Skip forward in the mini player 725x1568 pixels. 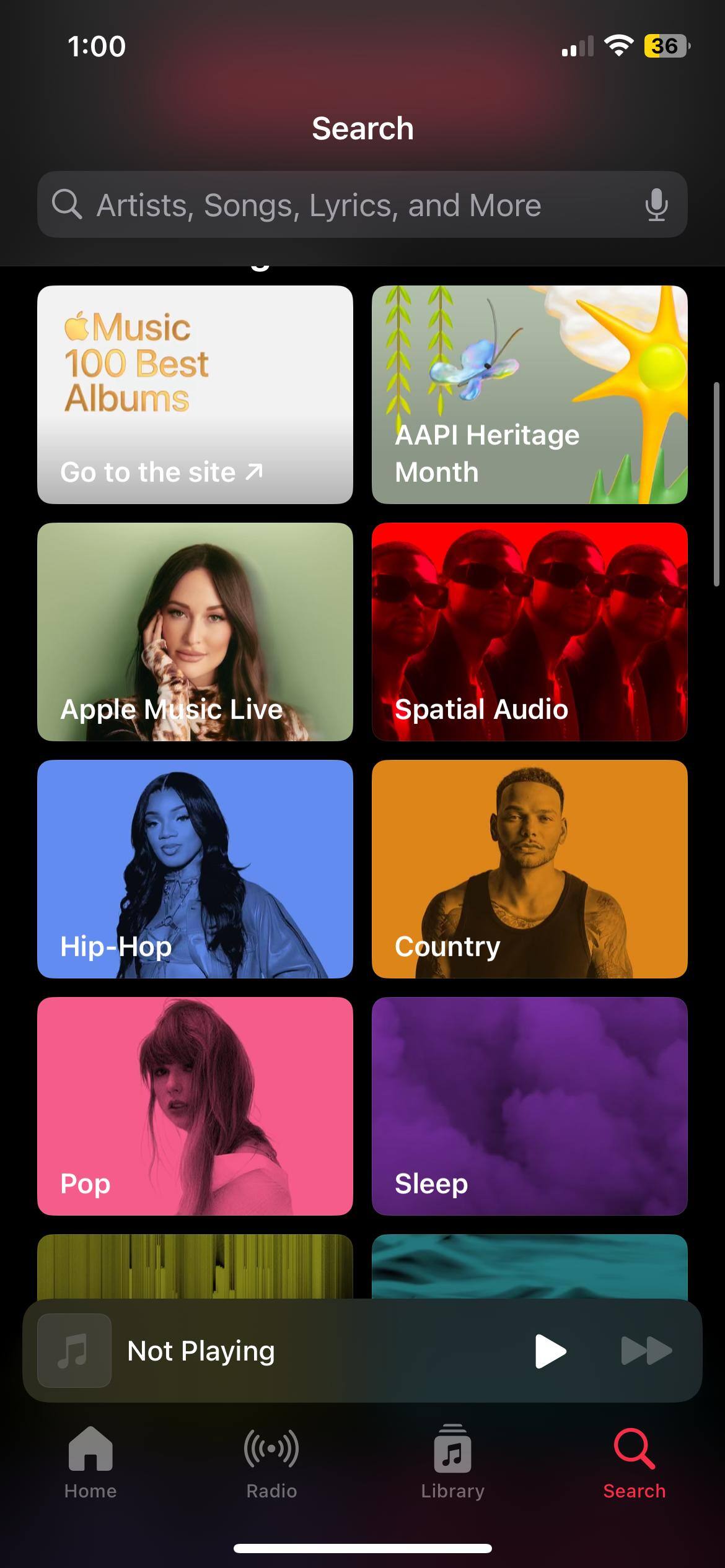[646, 1351]
